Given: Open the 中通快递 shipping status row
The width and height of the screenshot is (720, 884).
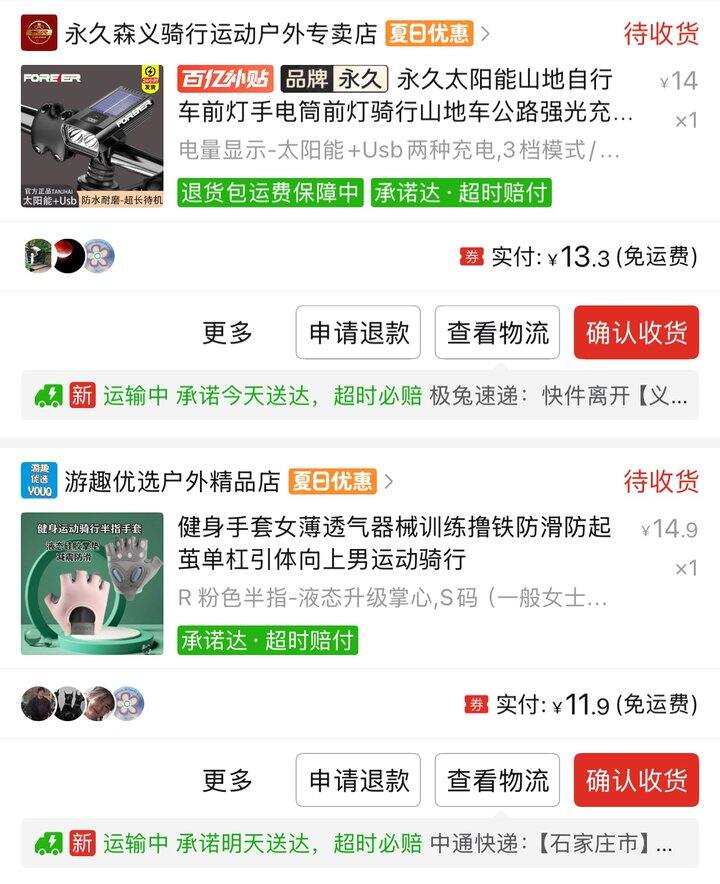Looking at the screenshot, I should pyautogui.click(x=360, y=843).
